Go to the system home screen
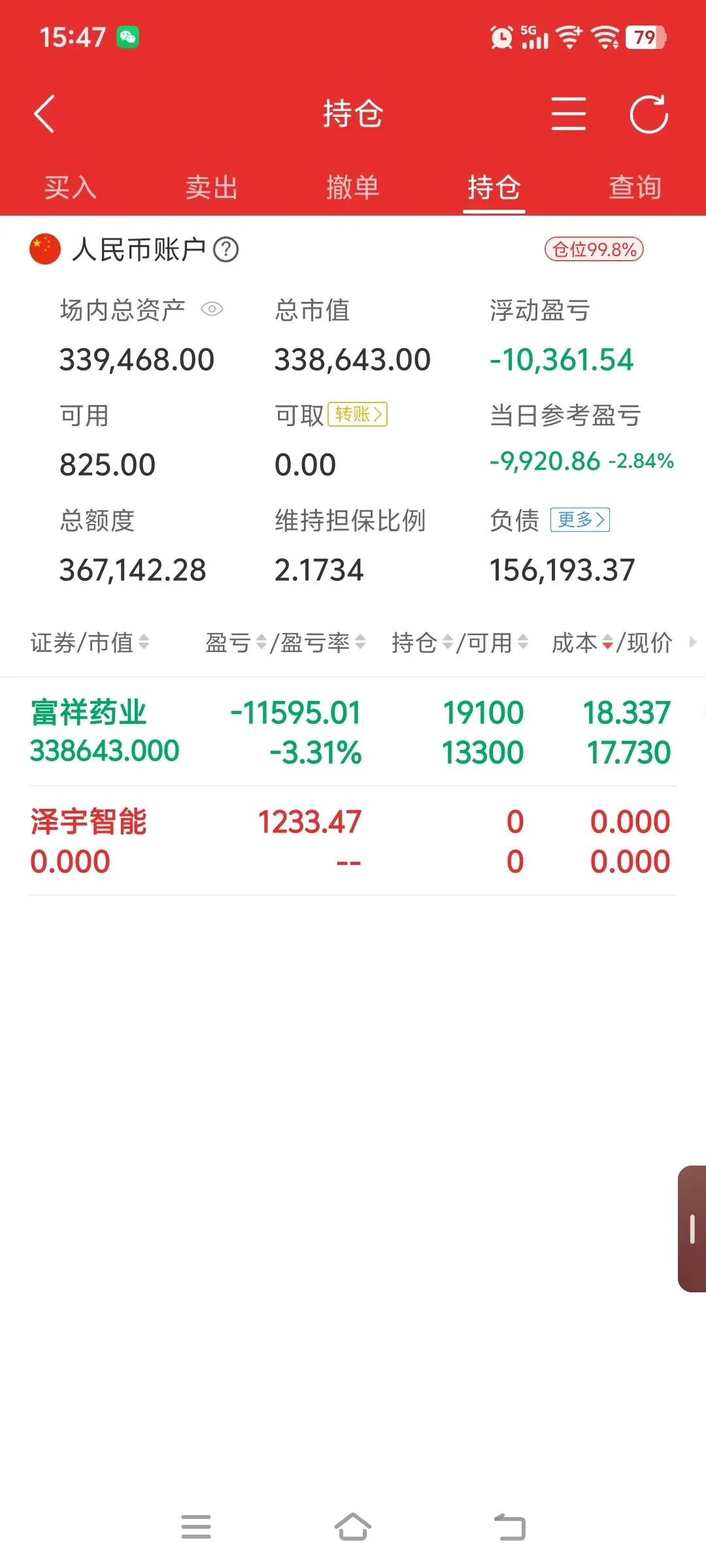Viewport: 706px width, 1568px height. coord(353,1527)
